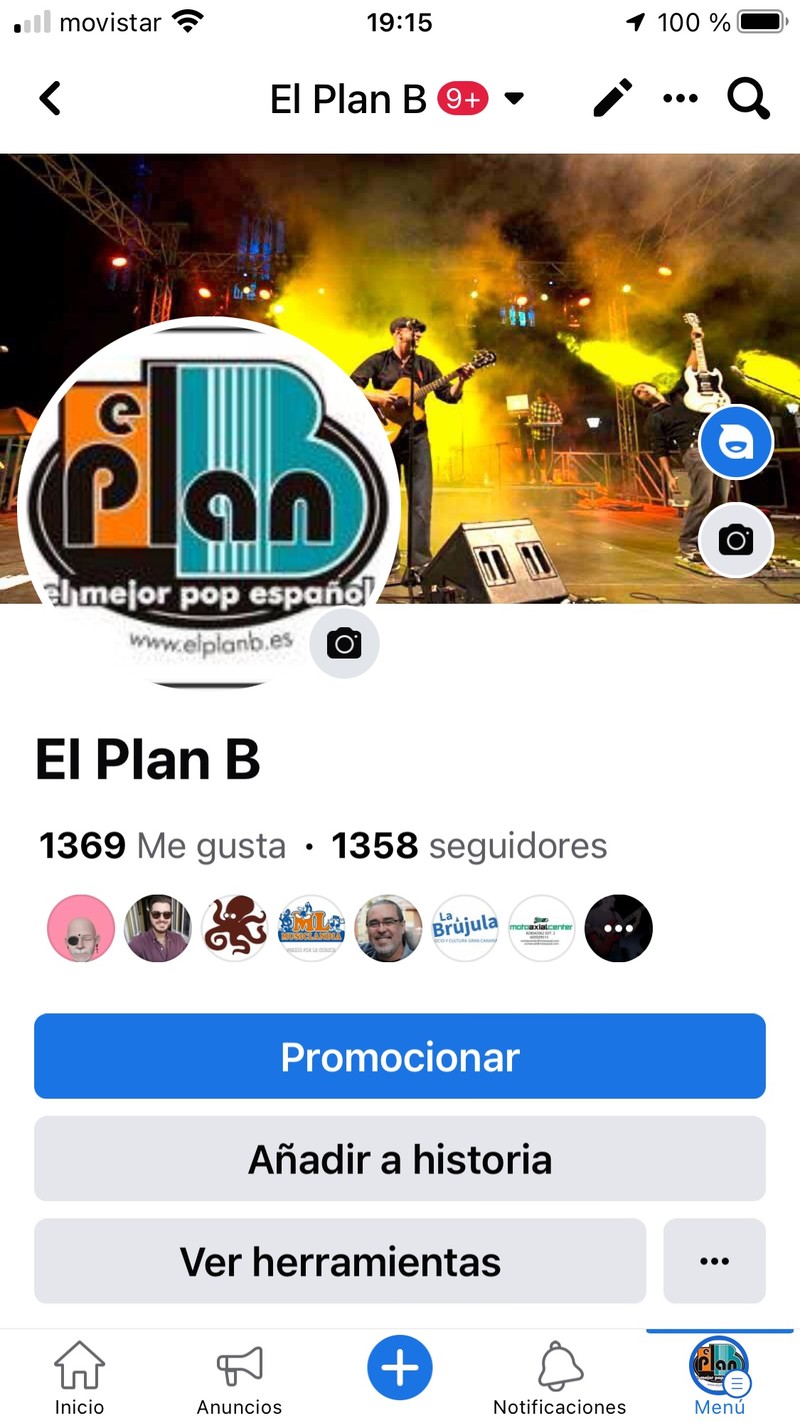Open search with the magnifier icon
Image resolution: width=800 pixels, height=1423 pixels.
pyautogui.click(x=748, y=99)
